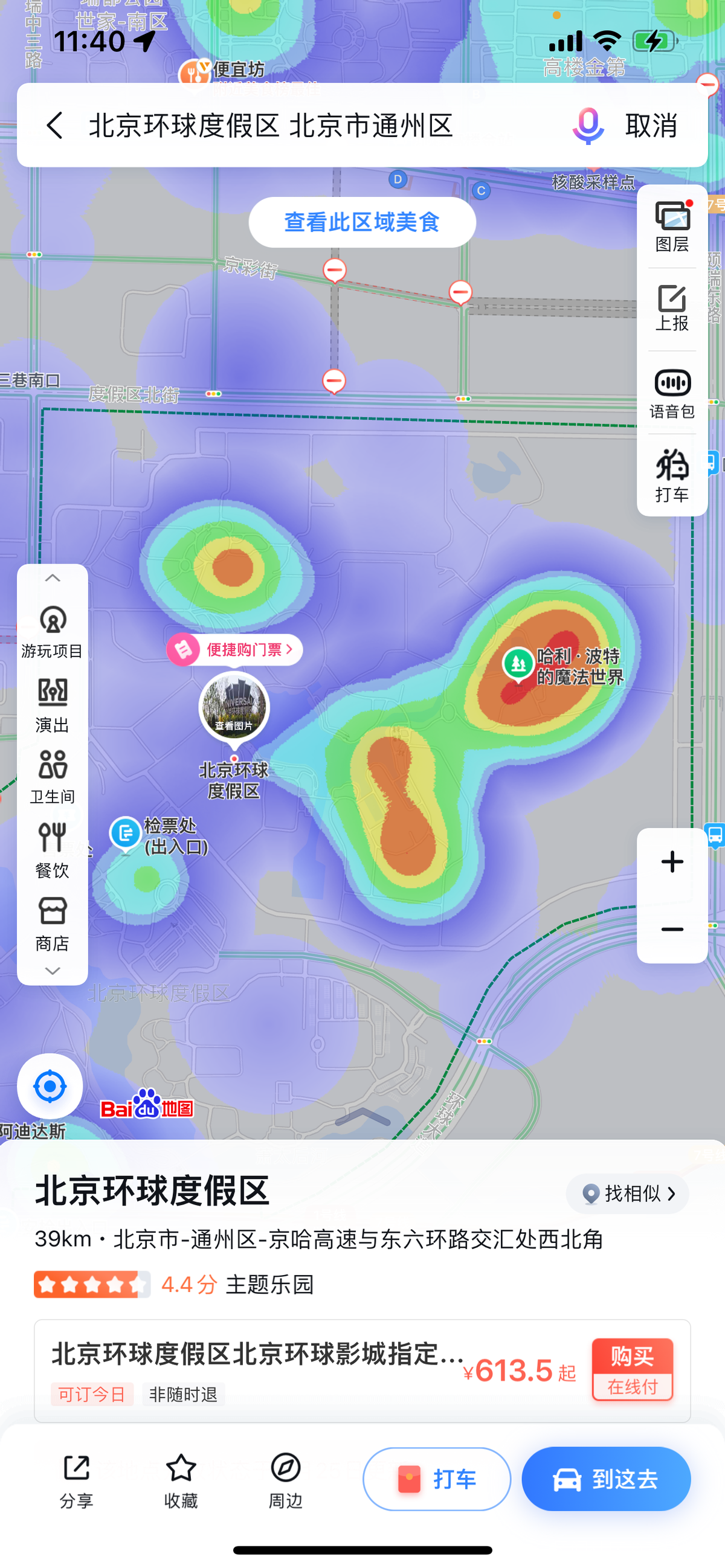Cancel the search with 取消
725x1568 pixels.
(651, 126)
